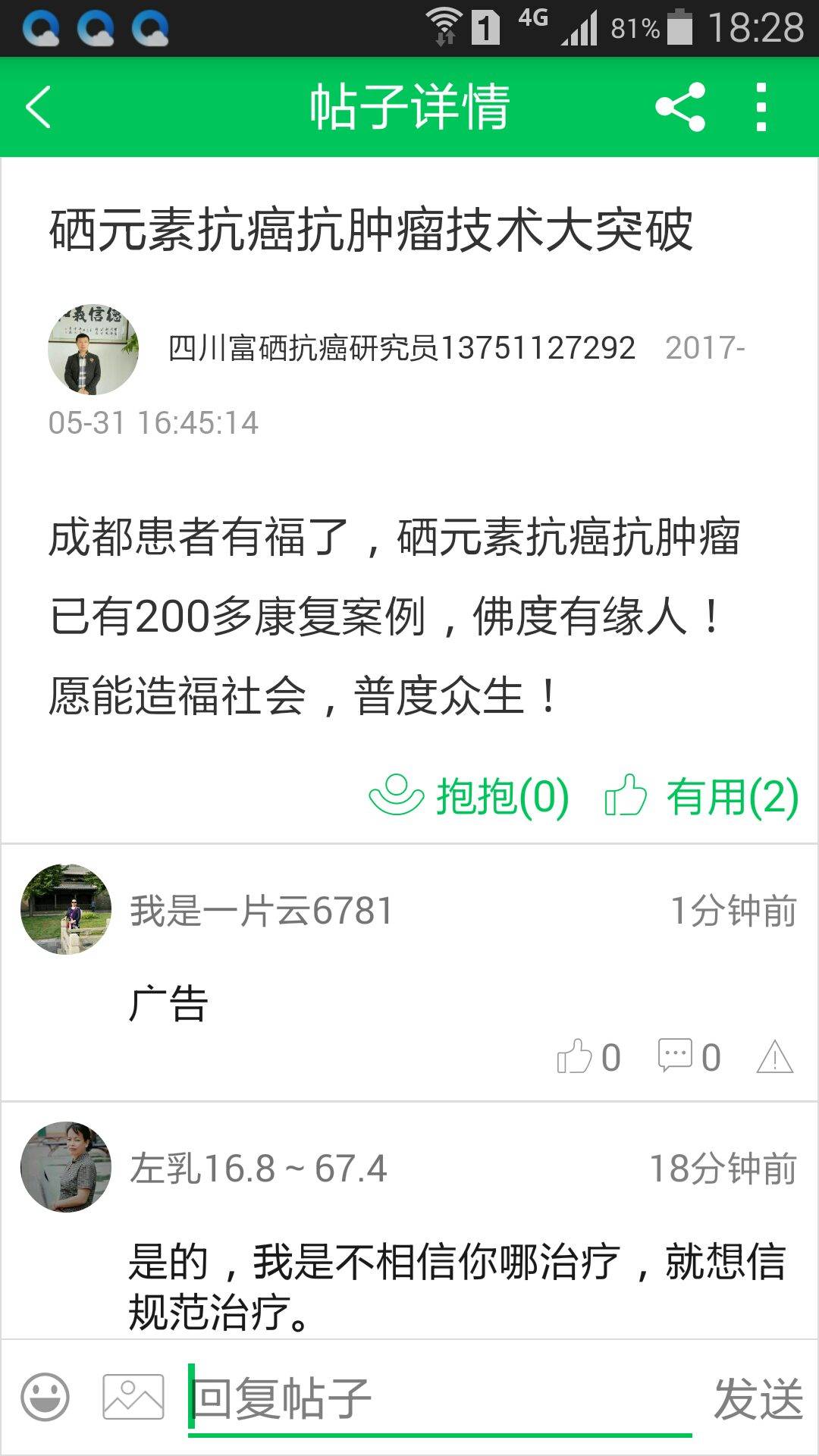Viewport: 819px width, 1456px height.
Task: Like the comment saying 广告
Action: tap(588, 1056)
